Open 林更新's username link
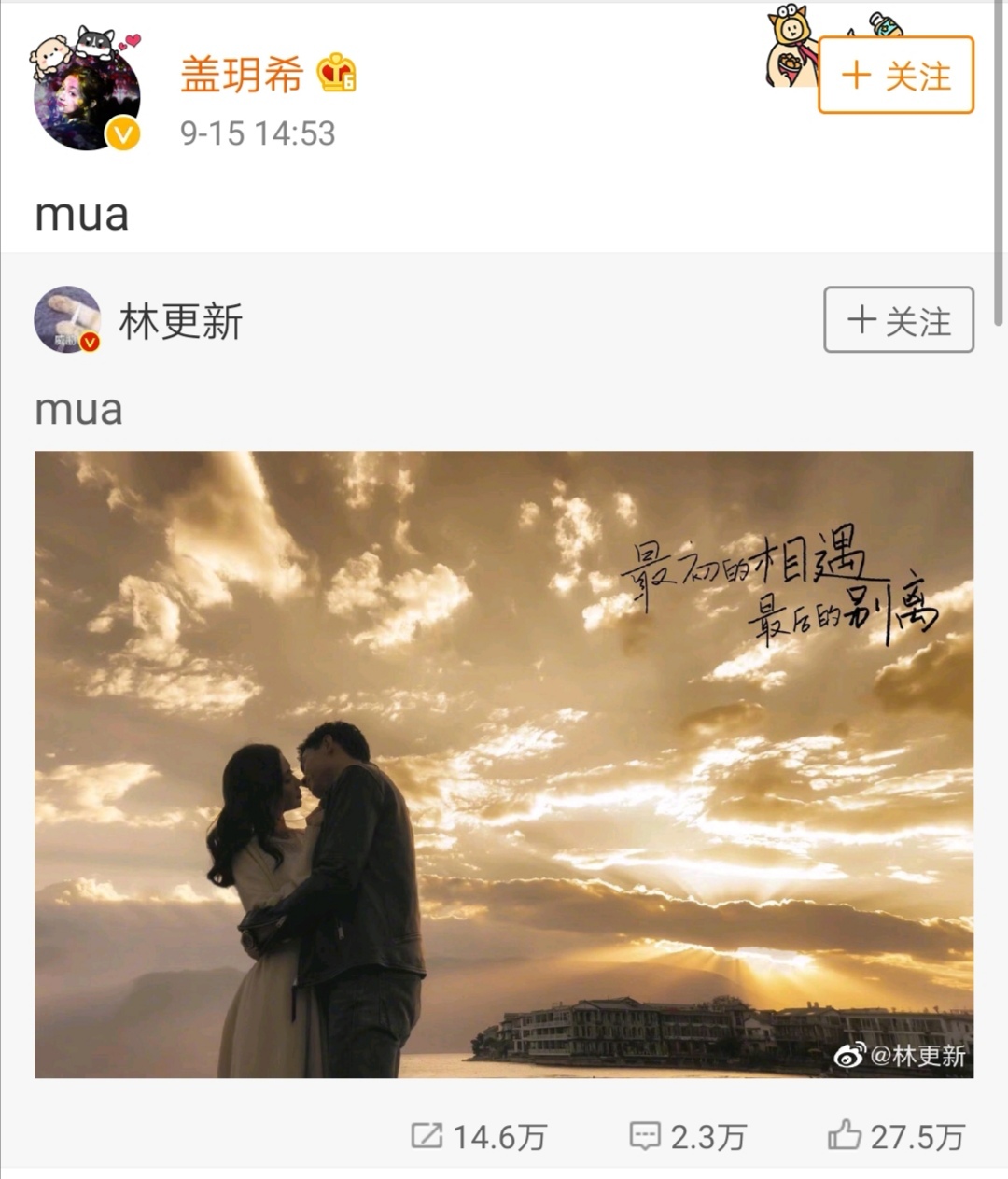Viewport: 1008px width, 1179px height. coord(181,322)
